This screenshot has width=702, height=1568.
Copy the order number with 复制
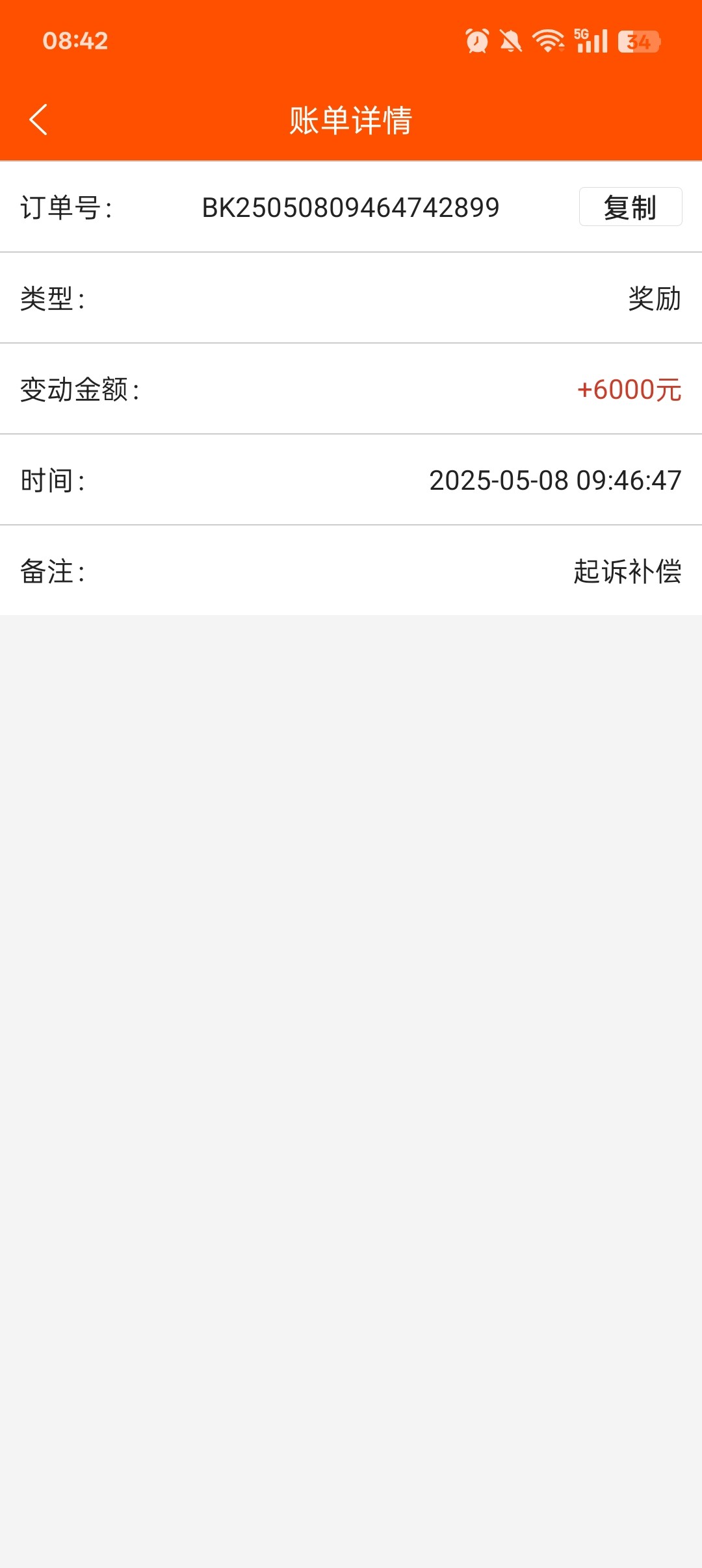click(630, 207)
